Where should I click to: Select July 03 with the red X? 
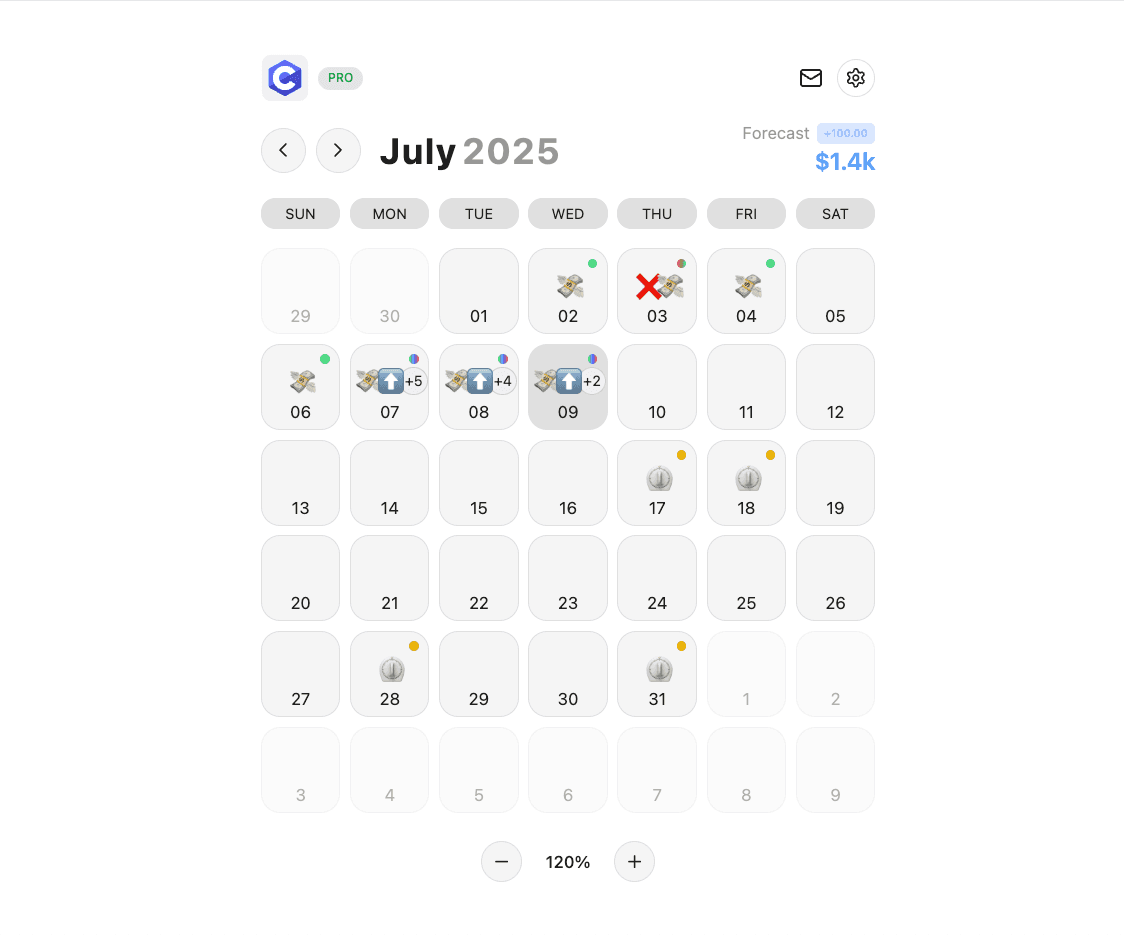657,291
